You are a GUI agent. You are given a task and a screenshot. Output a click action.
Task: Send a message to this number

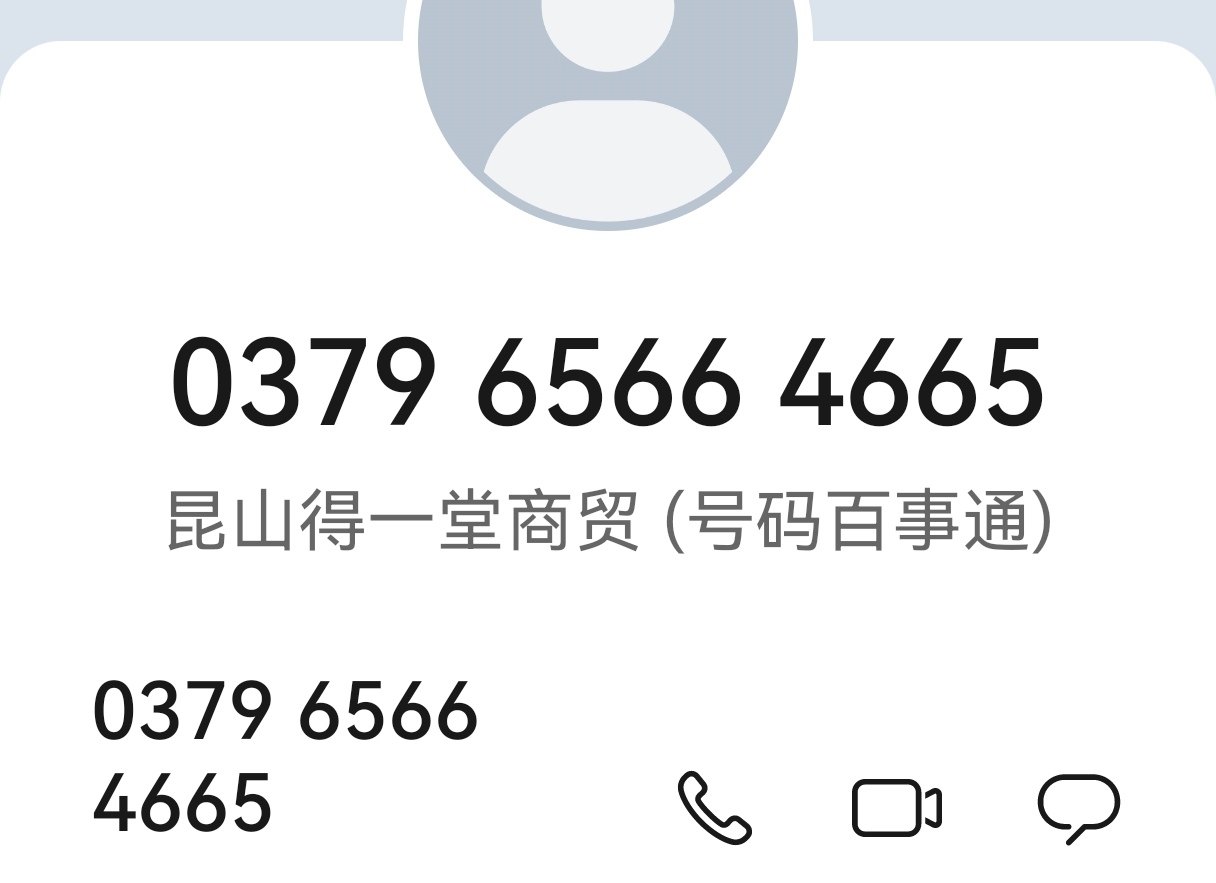(x=1079, y=807)
